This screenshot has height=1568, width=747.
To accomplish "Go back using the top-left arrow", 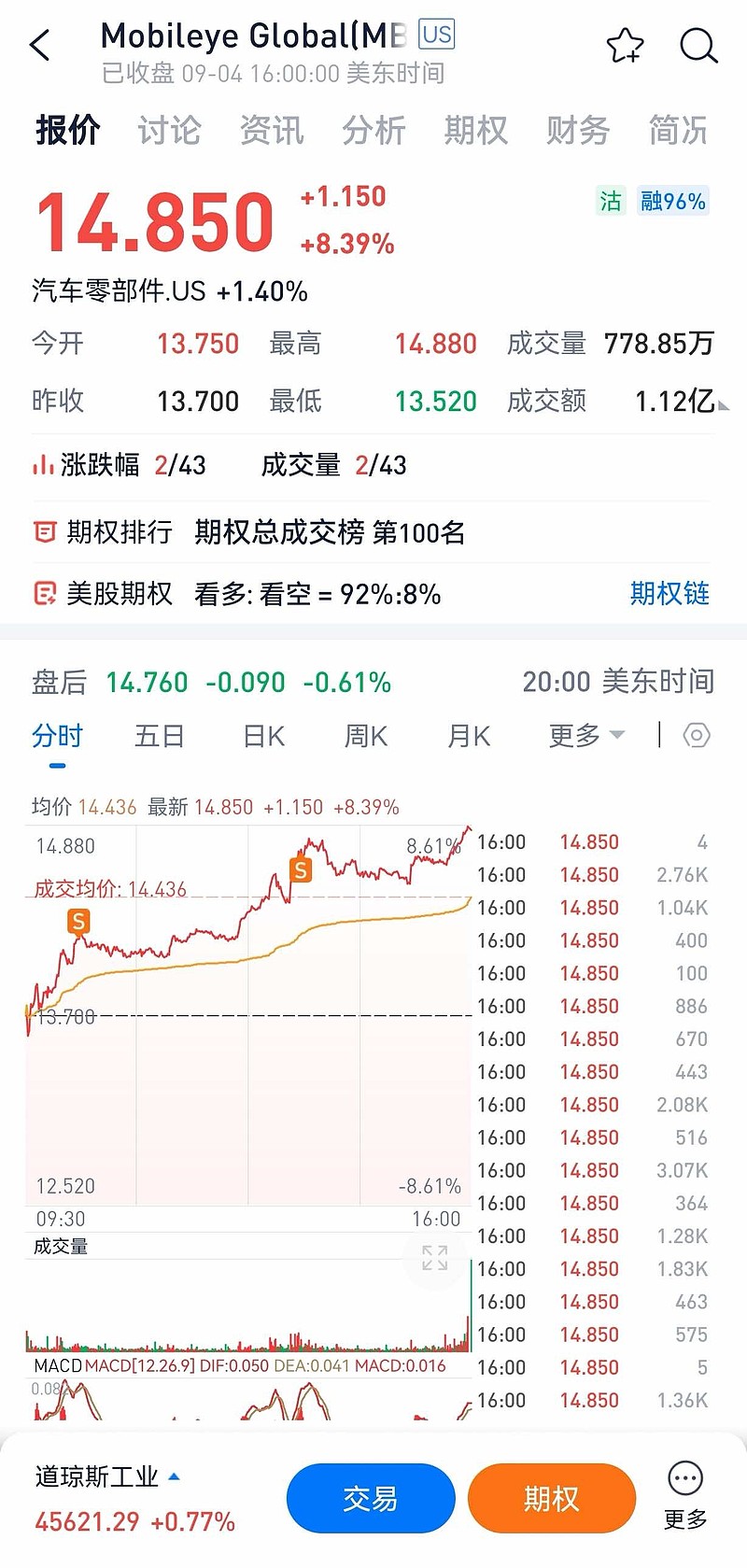I will 40,45.
